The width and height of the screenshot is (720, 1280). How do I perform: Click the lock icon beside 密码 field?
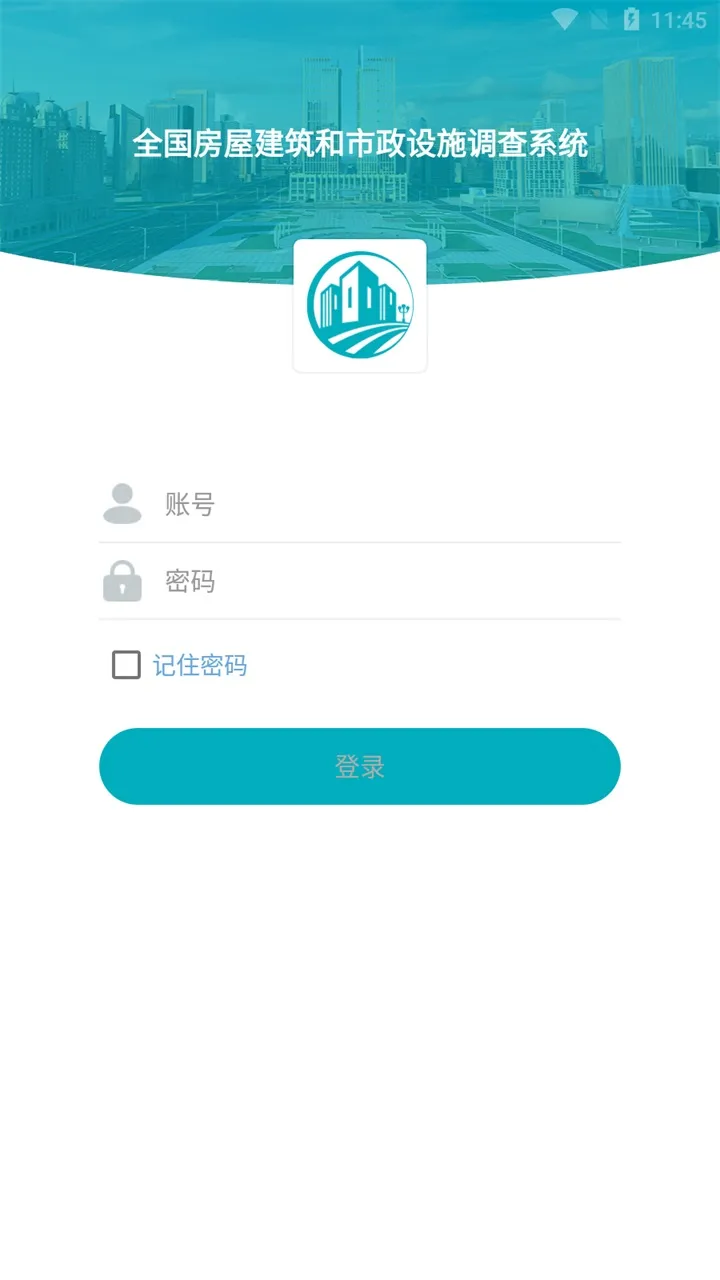[124, 582]
